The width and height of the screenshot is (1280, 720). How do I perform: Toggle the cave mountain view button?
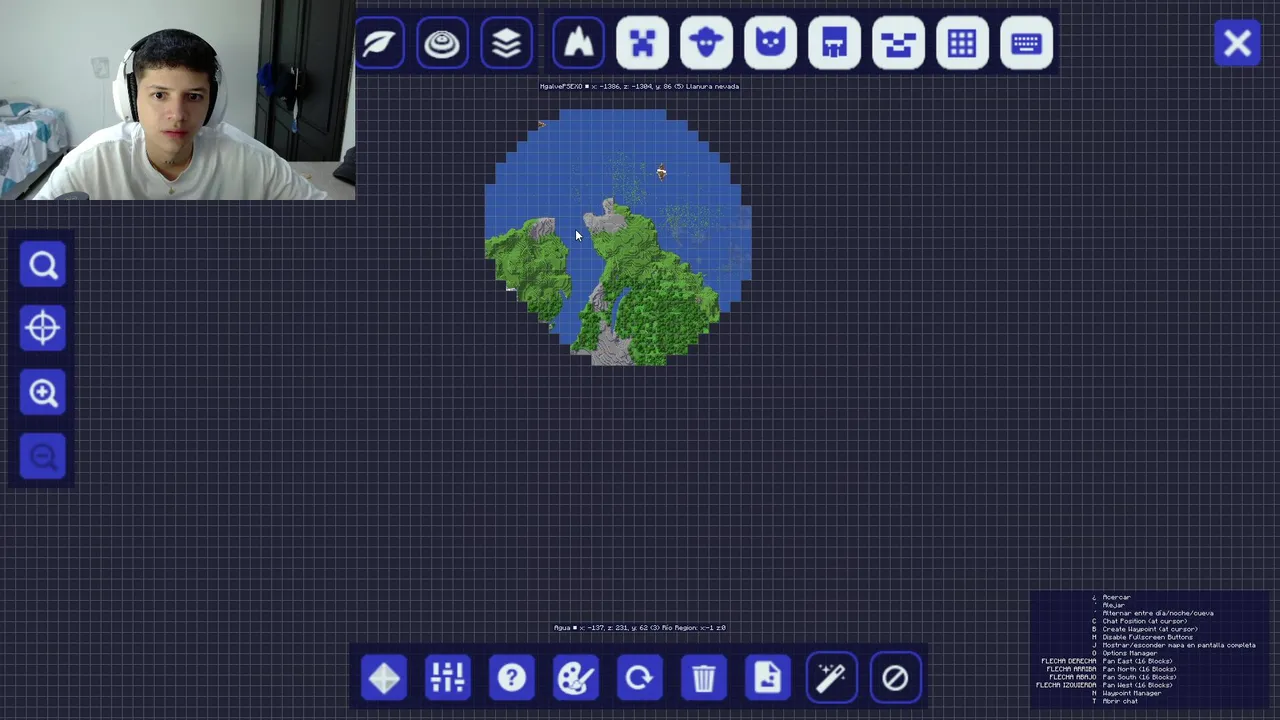point(579,44)
